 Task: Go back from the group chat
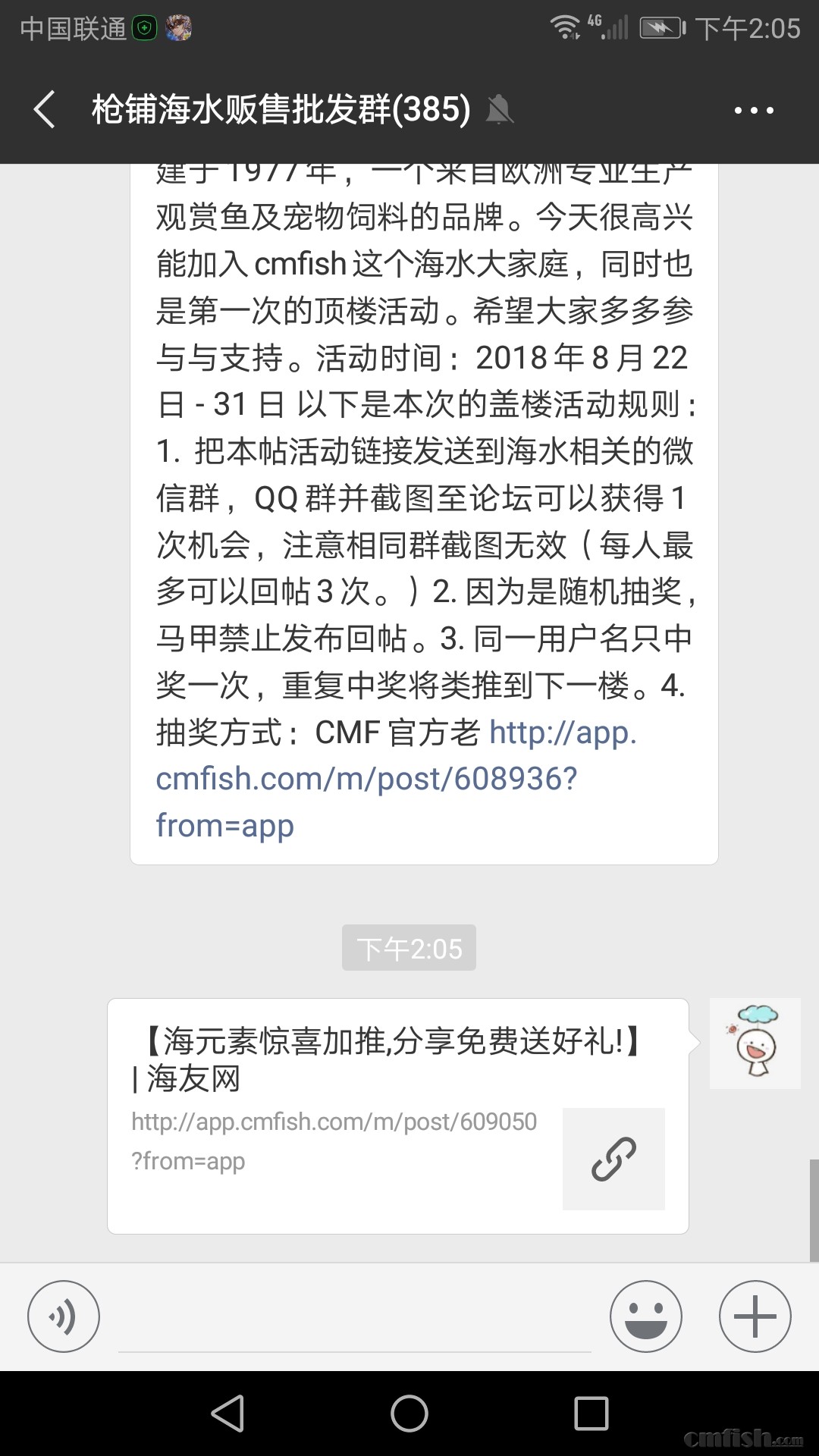(45, 110)
